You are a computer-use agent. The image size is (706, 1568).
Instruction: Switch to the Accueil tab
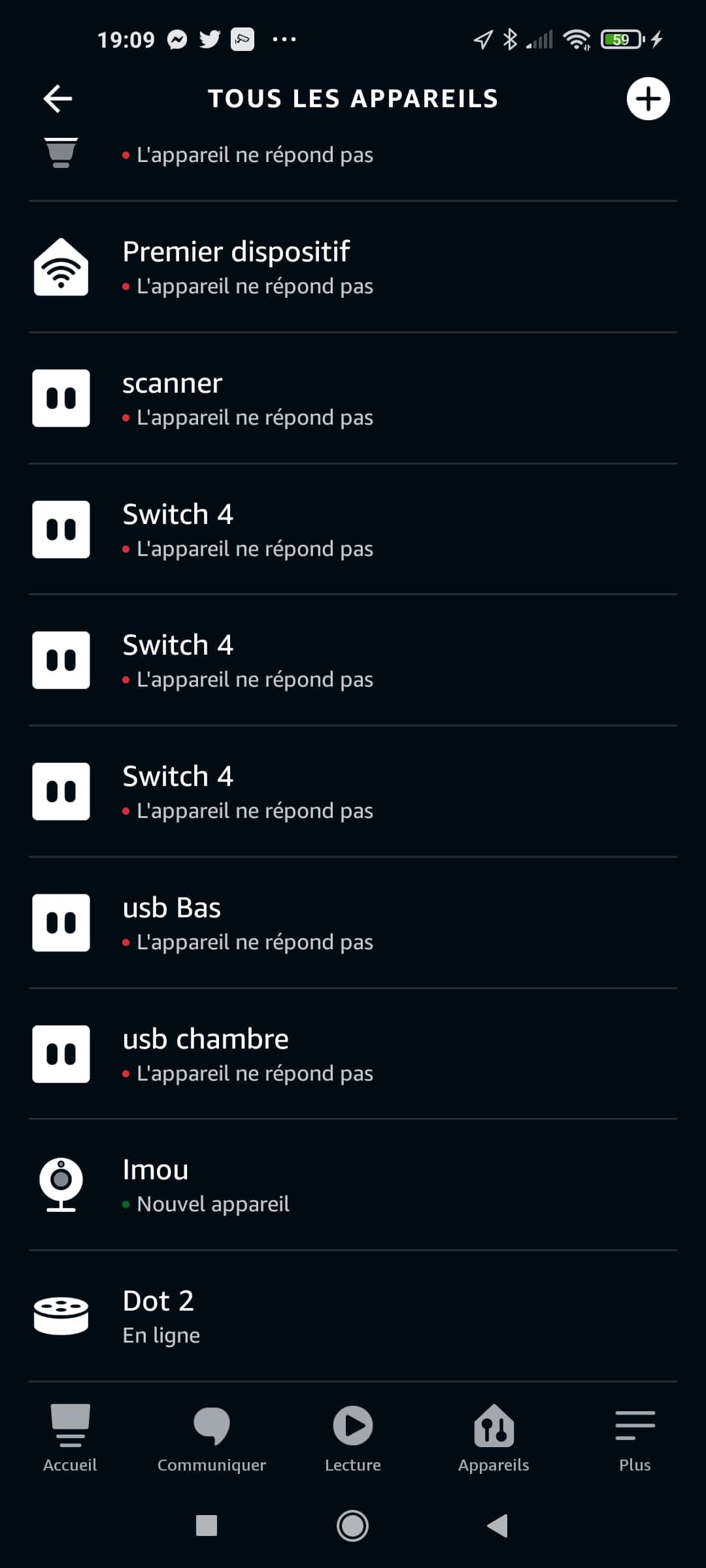70,1438
